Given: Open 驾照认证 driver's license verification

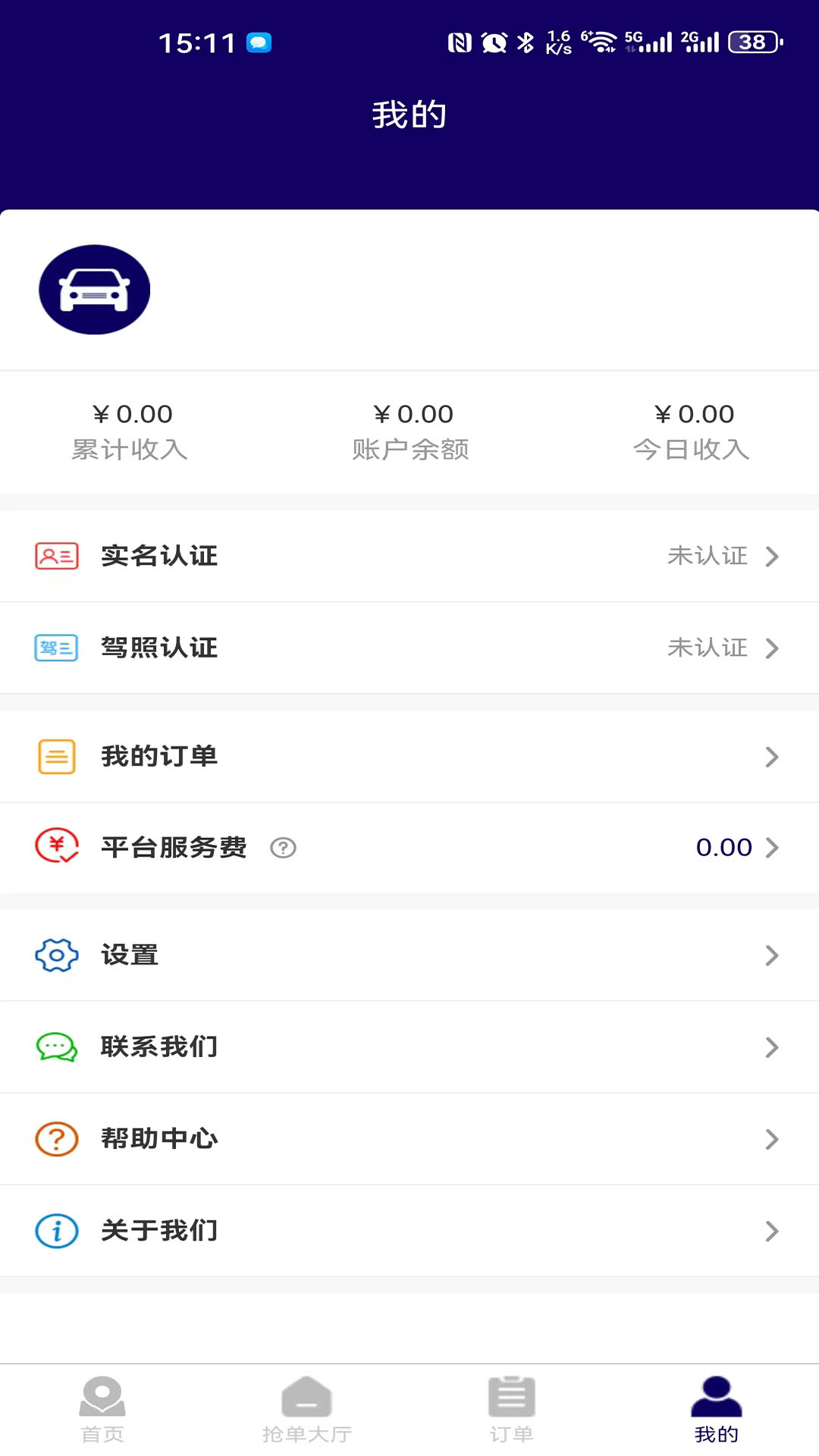Looking at the screenshot, I should tap(409, 648).
